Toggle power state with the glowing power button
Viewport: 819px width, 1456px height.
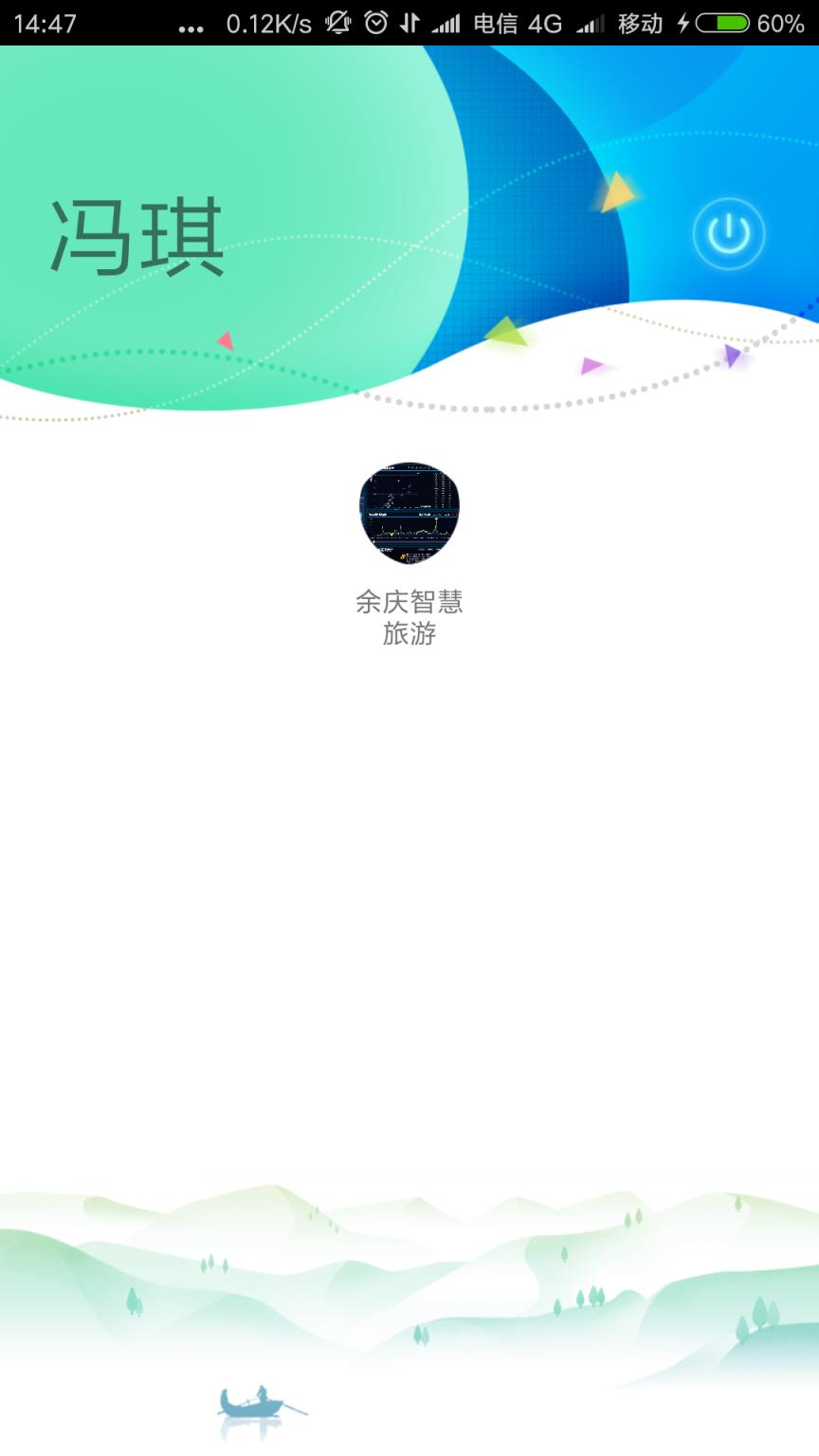click(x=728, y=233)
